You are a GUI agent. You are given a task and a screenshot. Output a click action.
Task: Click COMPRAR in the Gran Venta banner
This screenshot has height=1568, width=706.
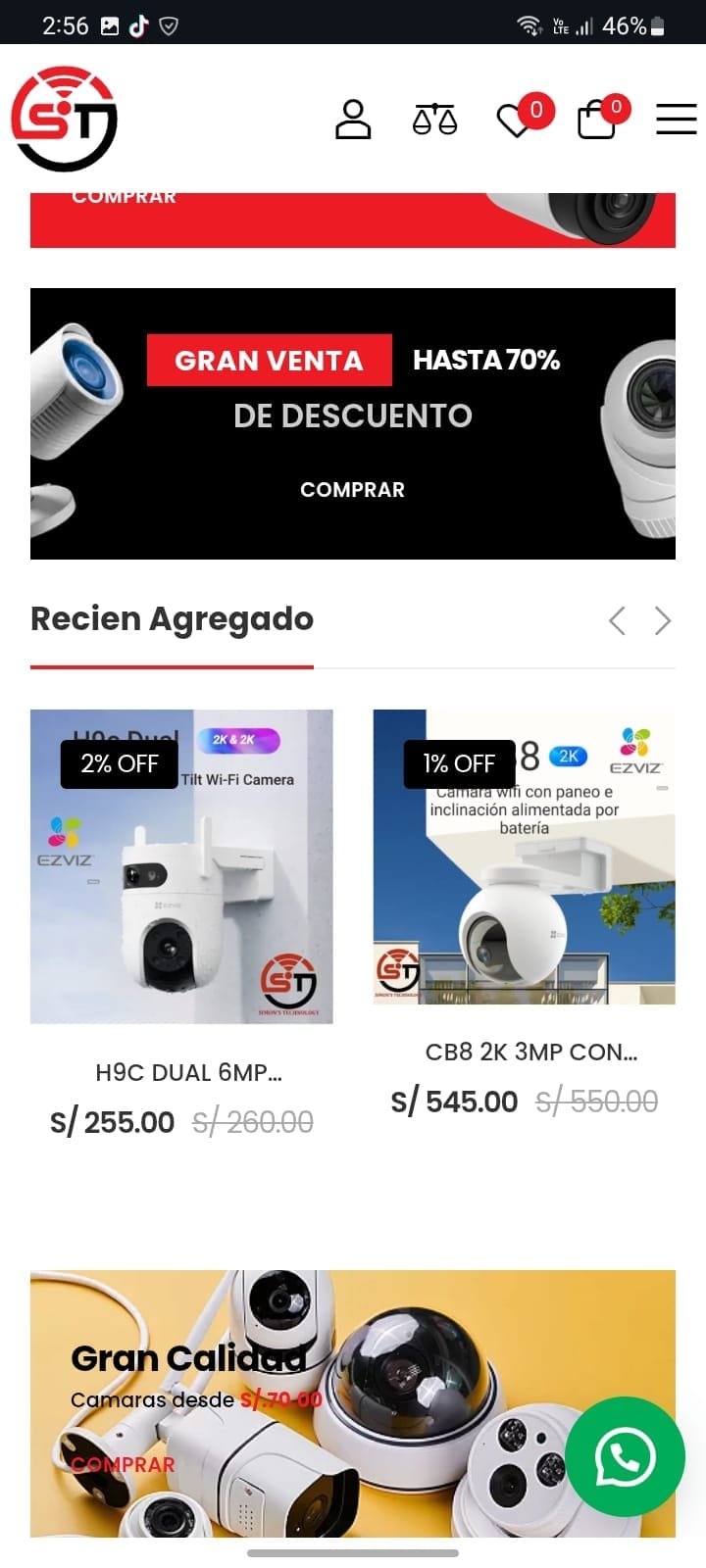[351, 489]
